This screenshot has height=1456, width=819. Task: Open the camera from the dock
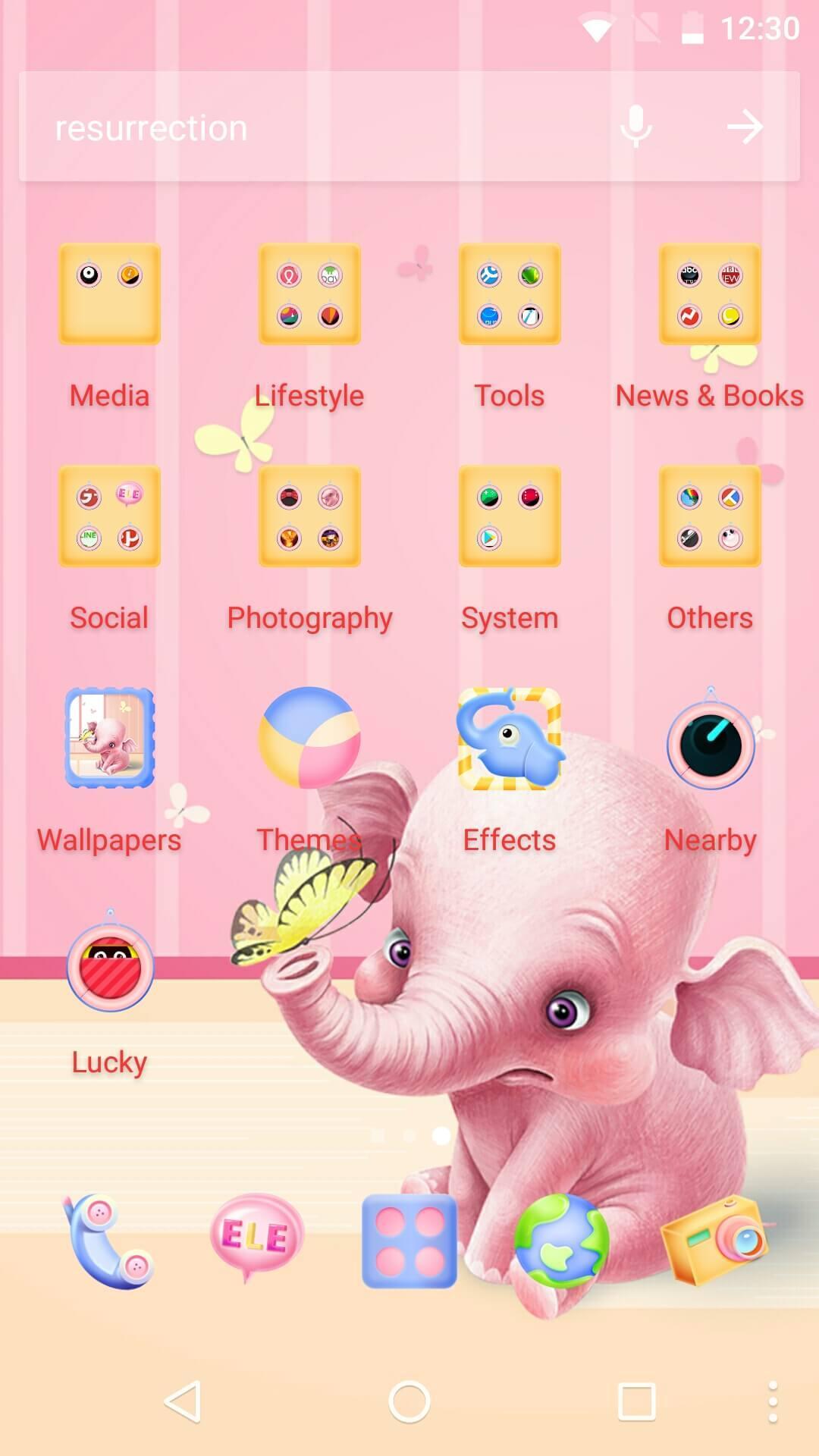pos(714,1240)
